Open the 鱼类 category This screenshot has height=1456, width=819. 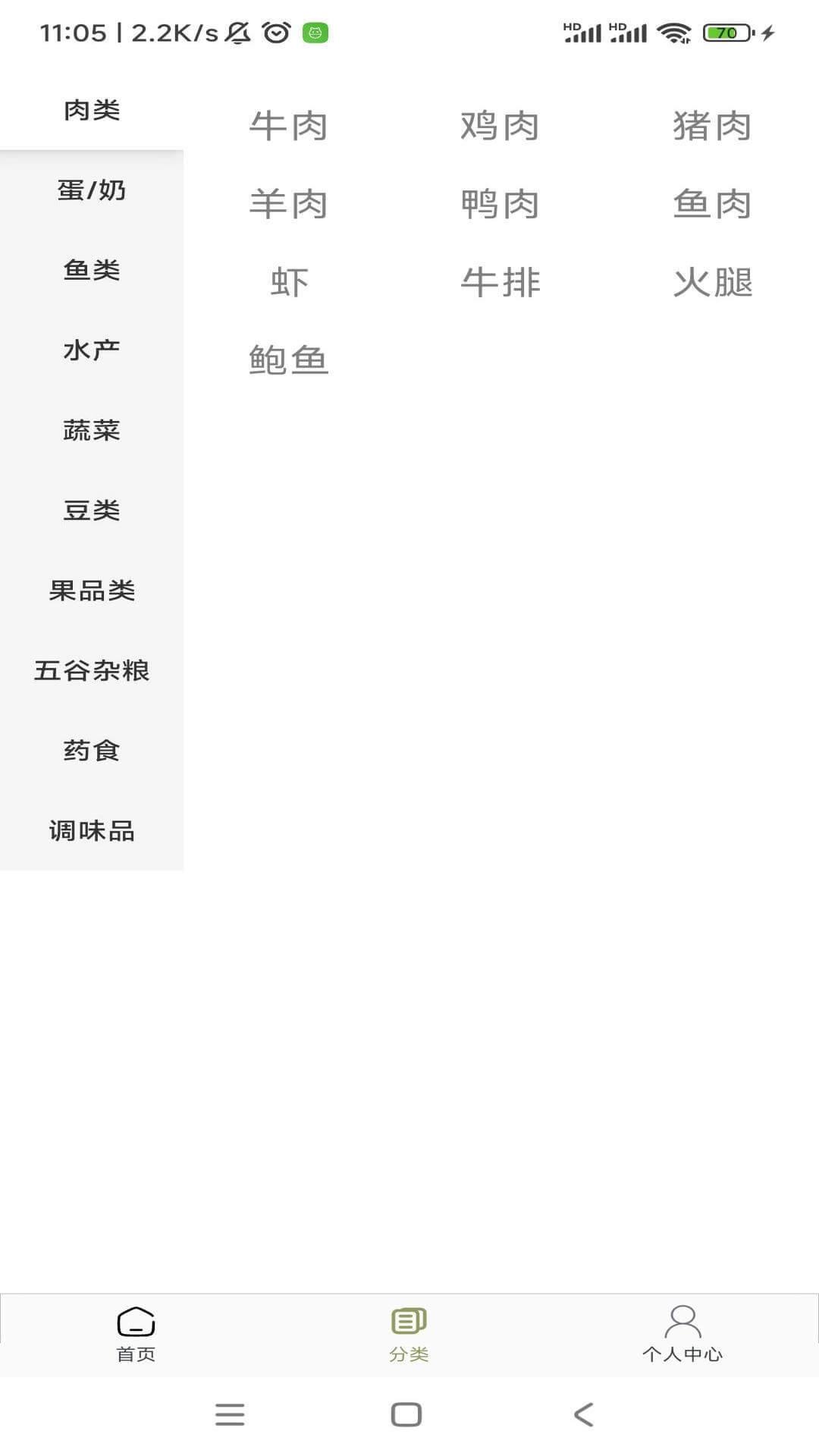tap(91, 271)
